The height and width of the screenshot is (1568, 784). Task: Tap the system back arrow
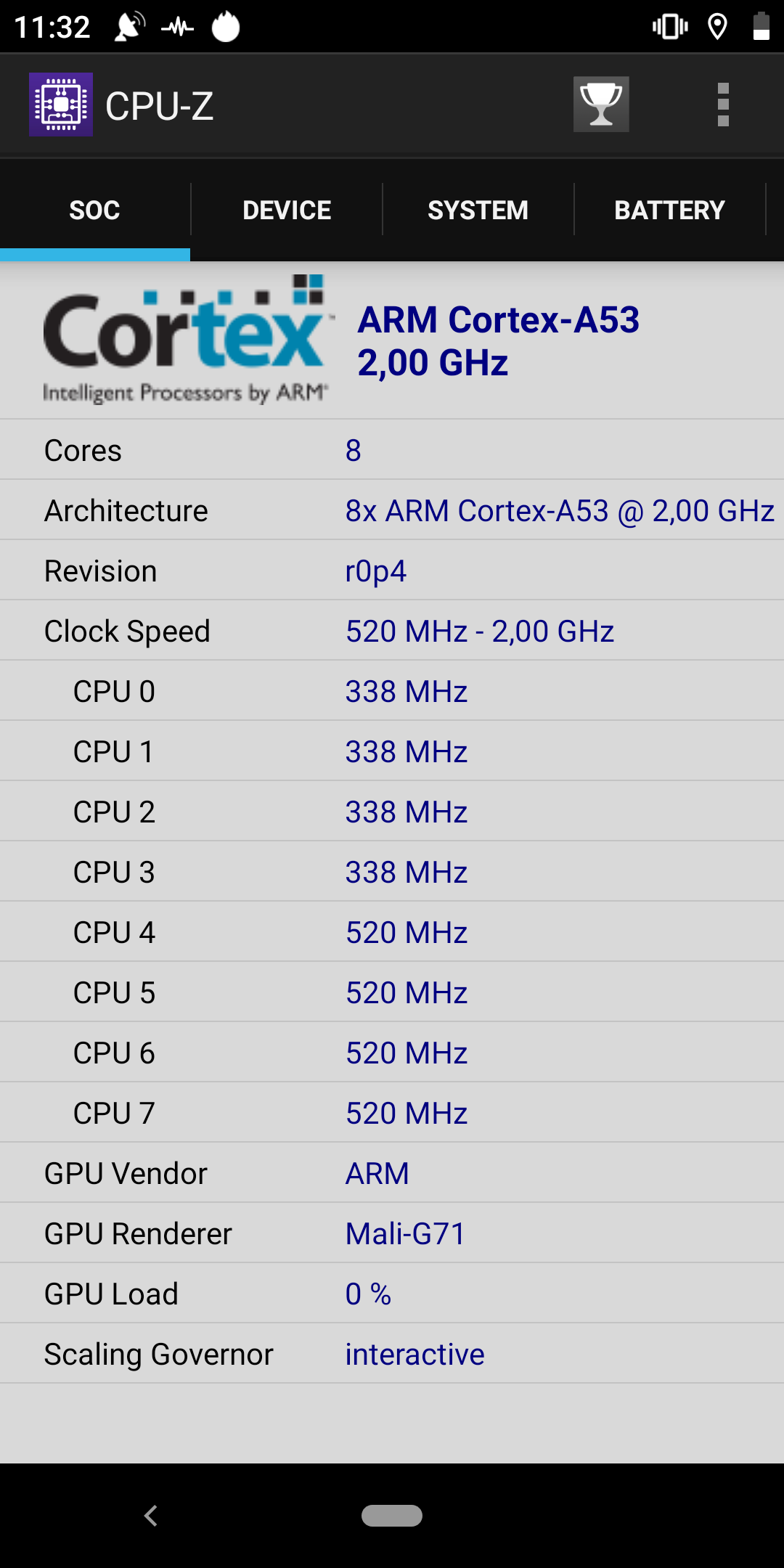point(151,1516)
